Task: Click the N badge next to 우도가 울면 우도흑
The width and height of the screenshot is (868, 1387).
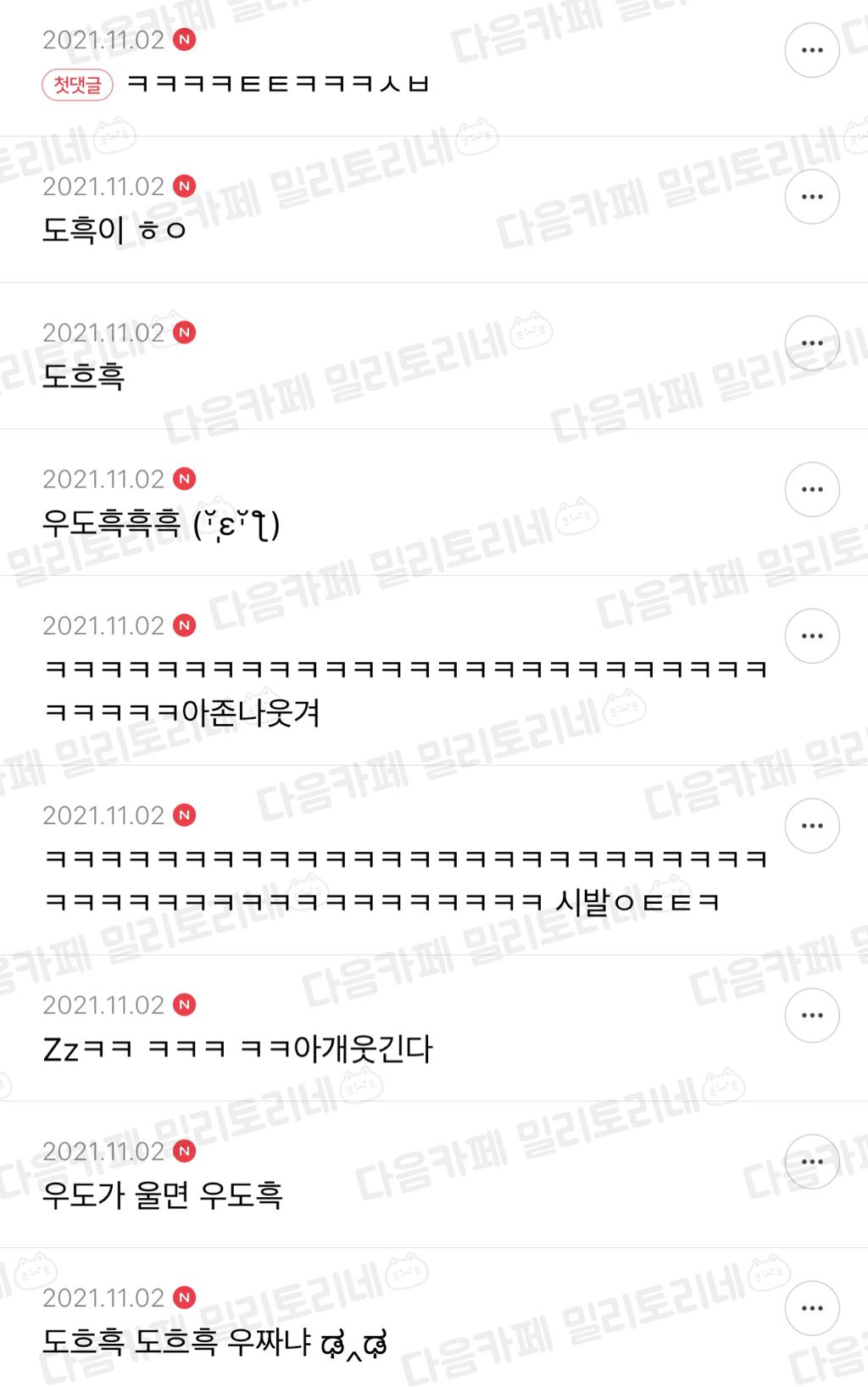Action: click(186, 1150)
